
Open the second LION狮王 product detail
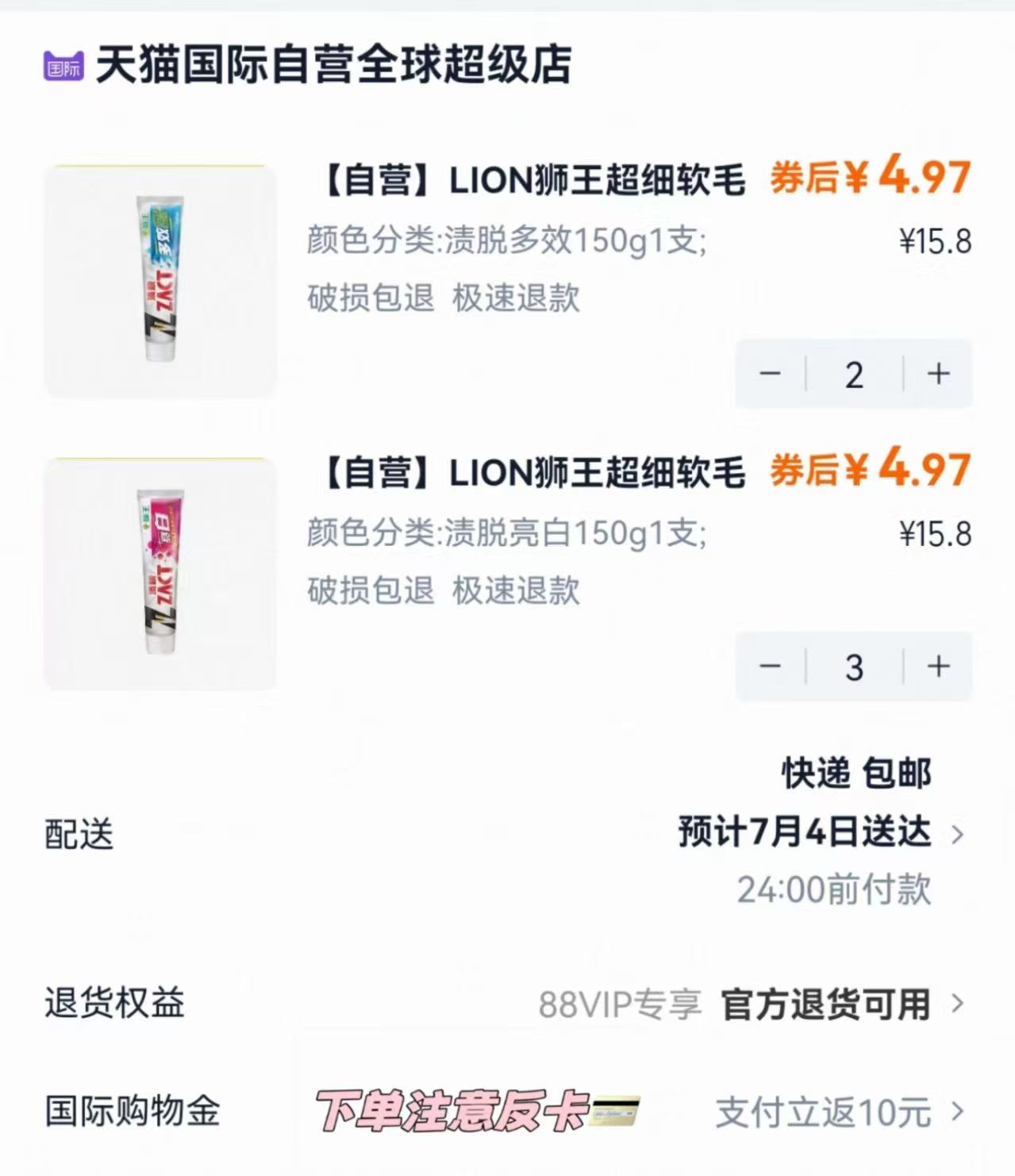click(526, 475)
